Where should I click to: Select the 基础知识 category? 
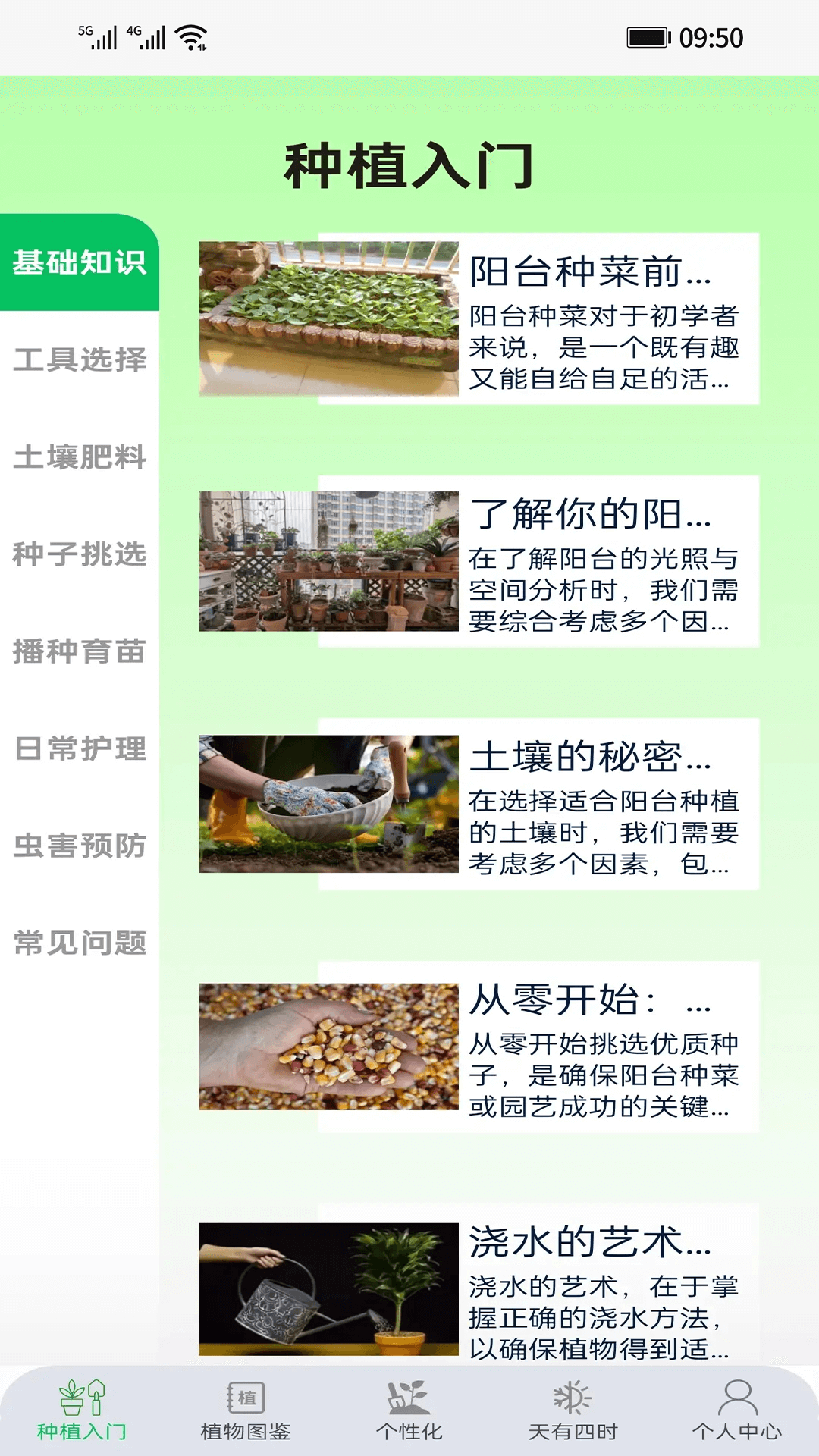[x=80, y=262]
